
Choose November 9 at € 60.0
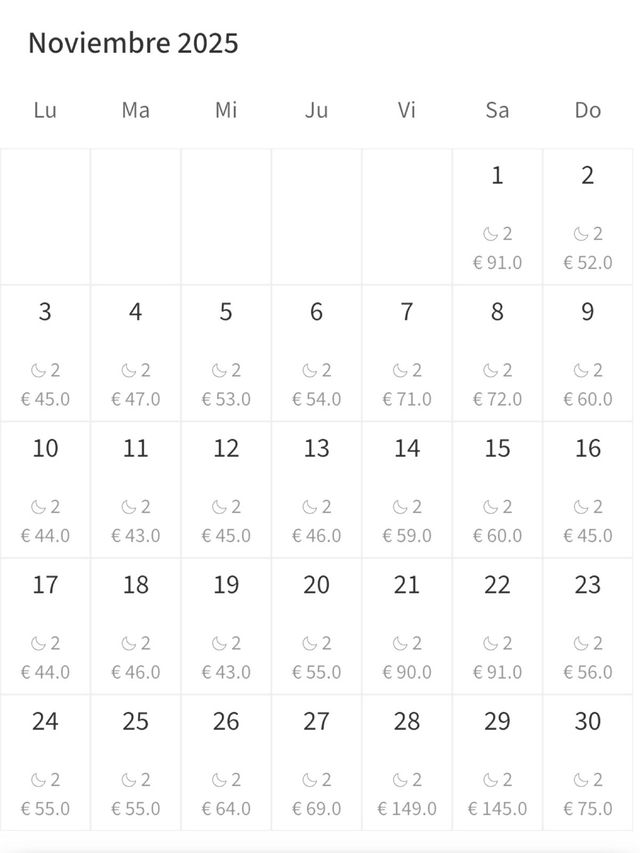(587, 353)
